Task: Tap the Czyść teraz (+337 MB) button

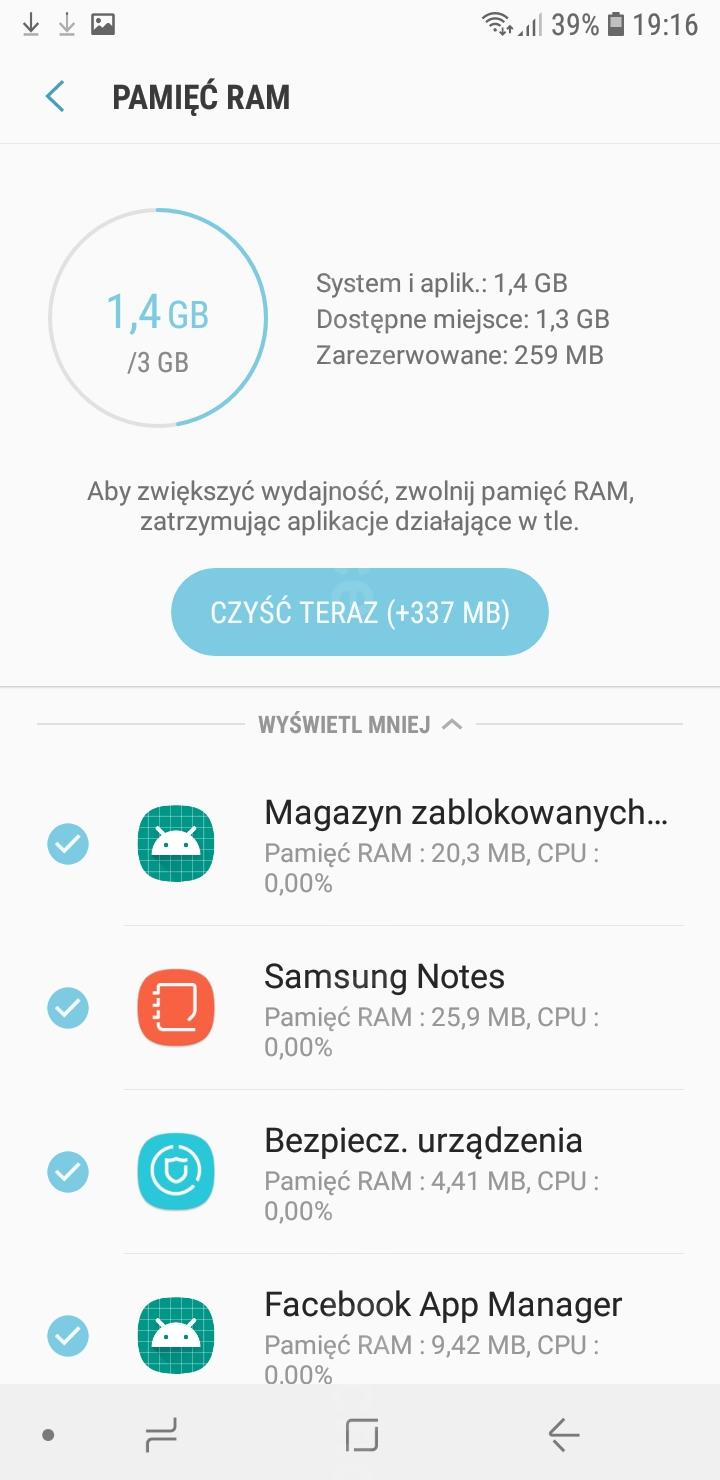Action: tap(360, 612)
